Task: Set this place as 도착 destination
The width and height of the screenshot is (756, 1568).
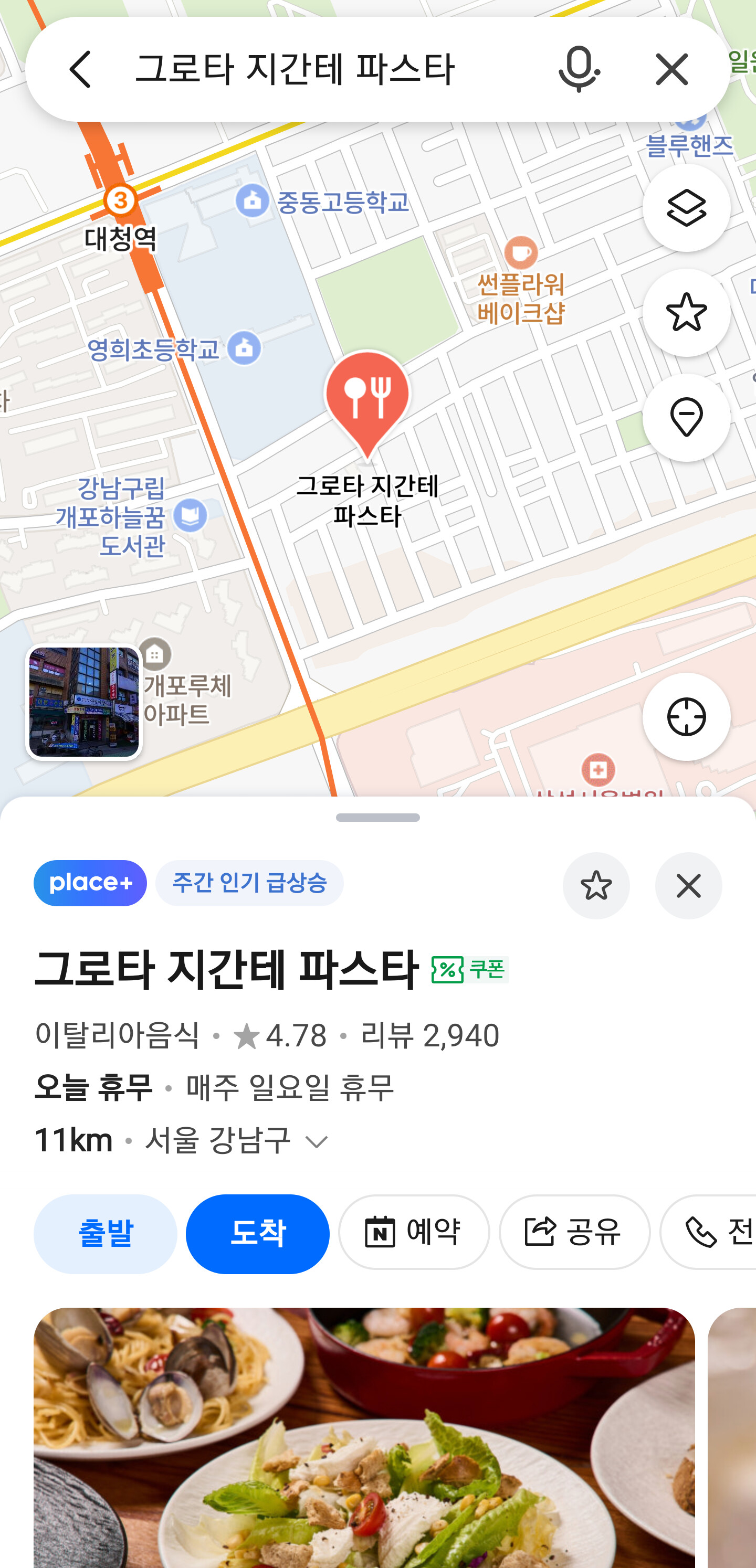Action: (x=257, y=1233)
